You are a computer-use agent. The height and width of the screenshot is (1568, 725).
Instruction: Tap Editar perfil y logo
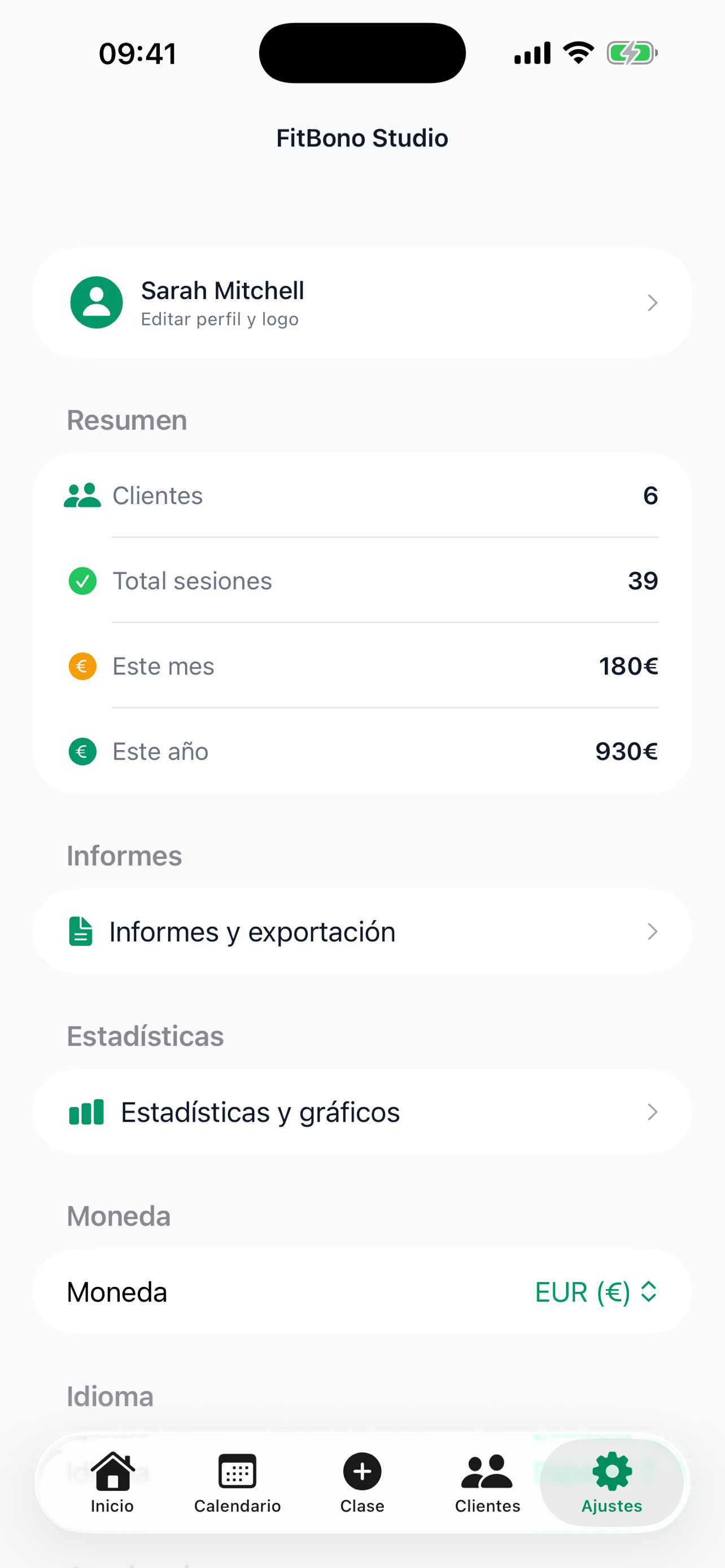pos(220,318)
